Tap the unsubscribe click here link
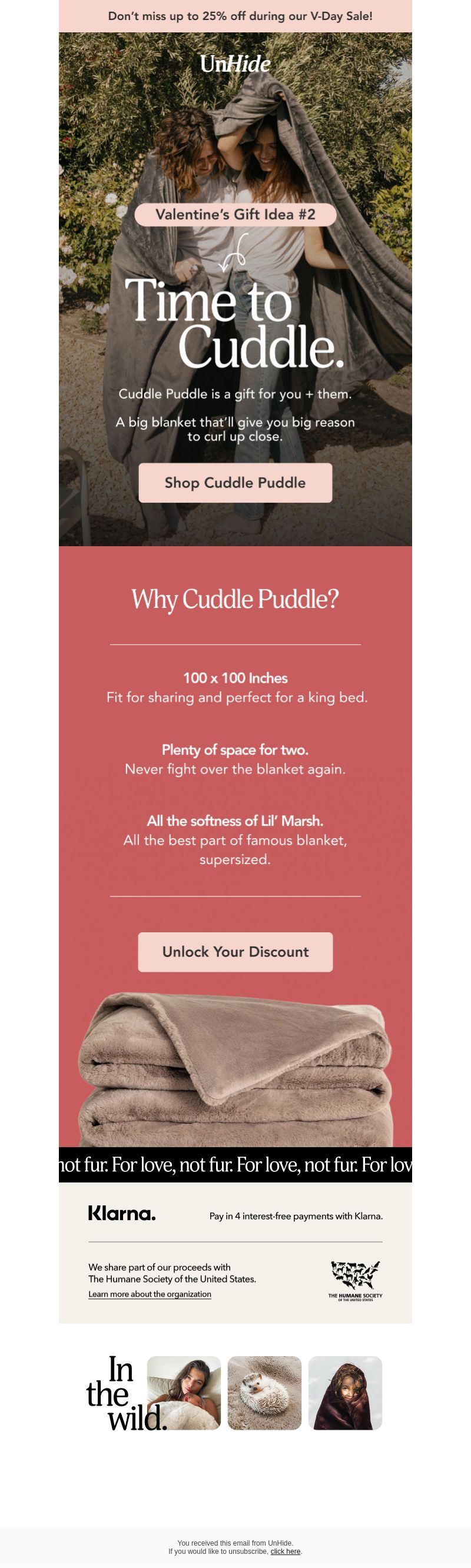Viewport: 471px width, 1568px height. point(286,1551)
